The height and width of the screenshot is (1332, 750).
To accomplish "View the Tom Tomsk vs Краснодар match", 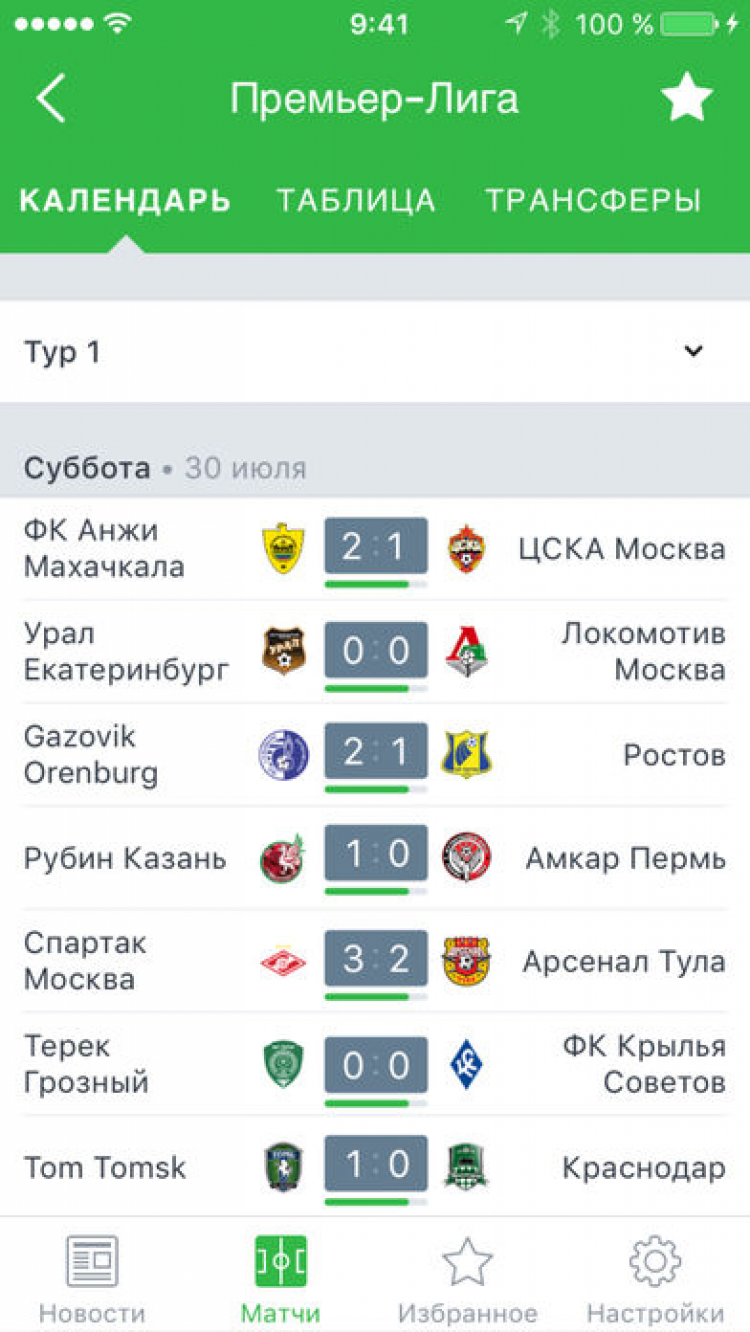I will pyautogui.click(x=375, y=1167).
